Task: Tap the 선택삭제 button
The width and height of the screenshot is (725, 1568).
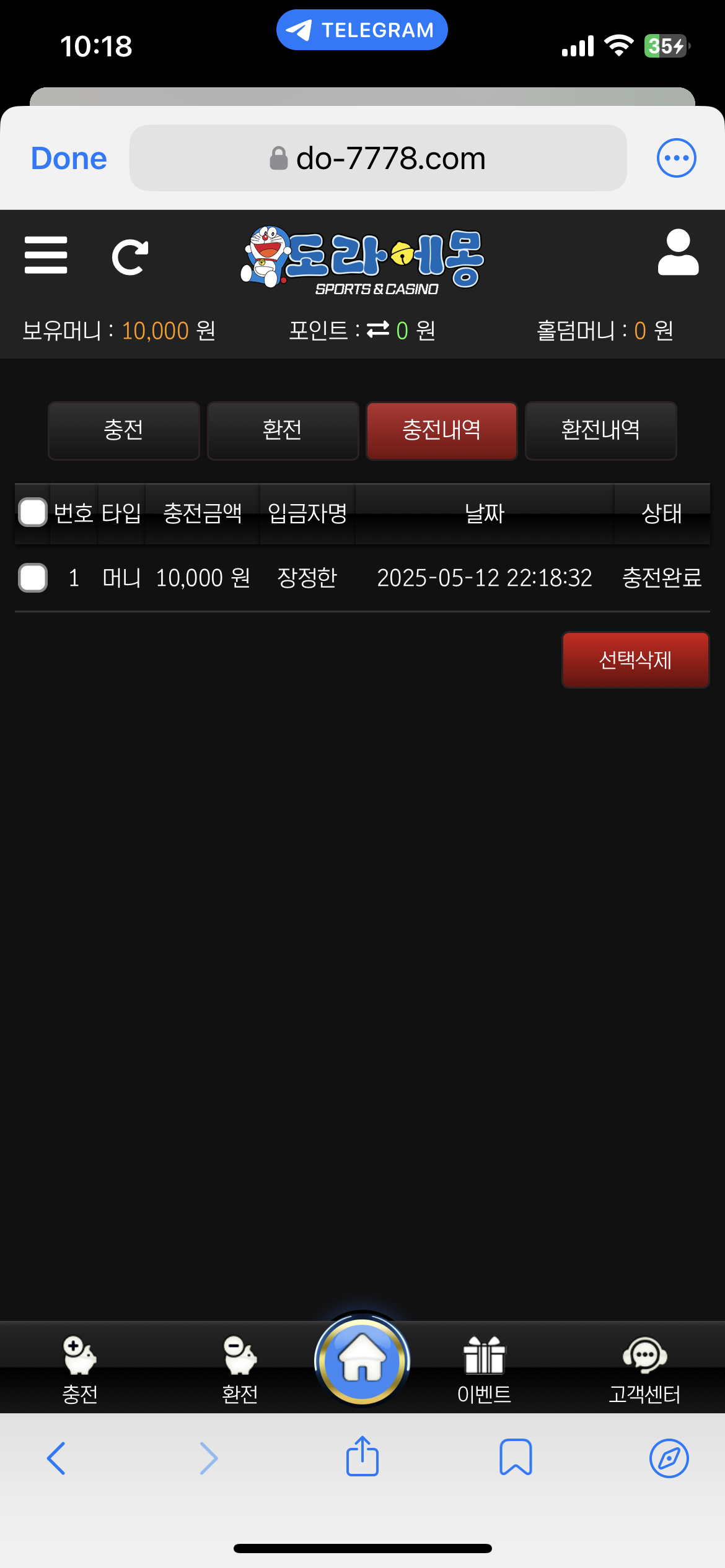Action: coord(635,660)
